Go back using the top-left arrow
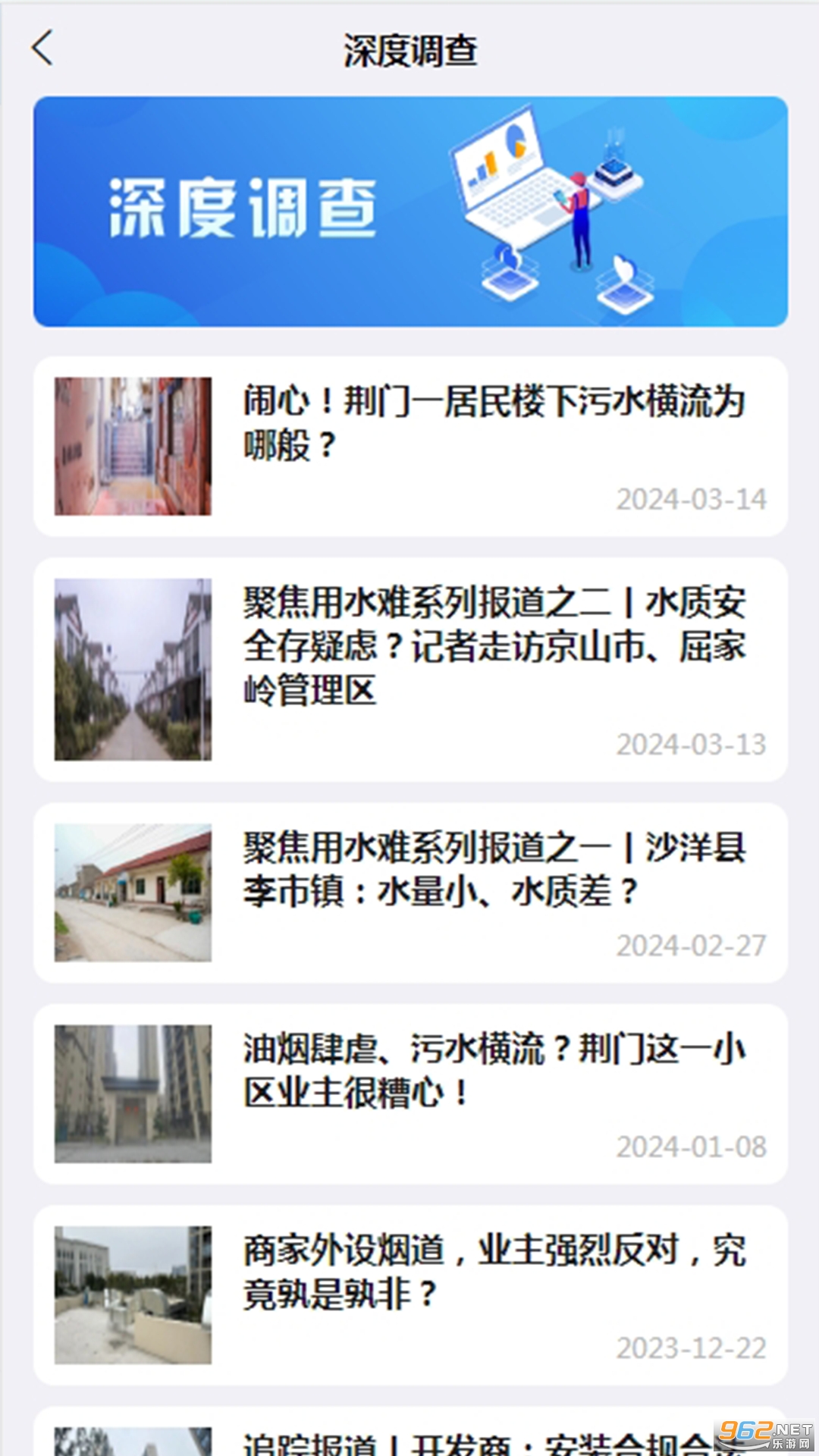 pos(42,48)
